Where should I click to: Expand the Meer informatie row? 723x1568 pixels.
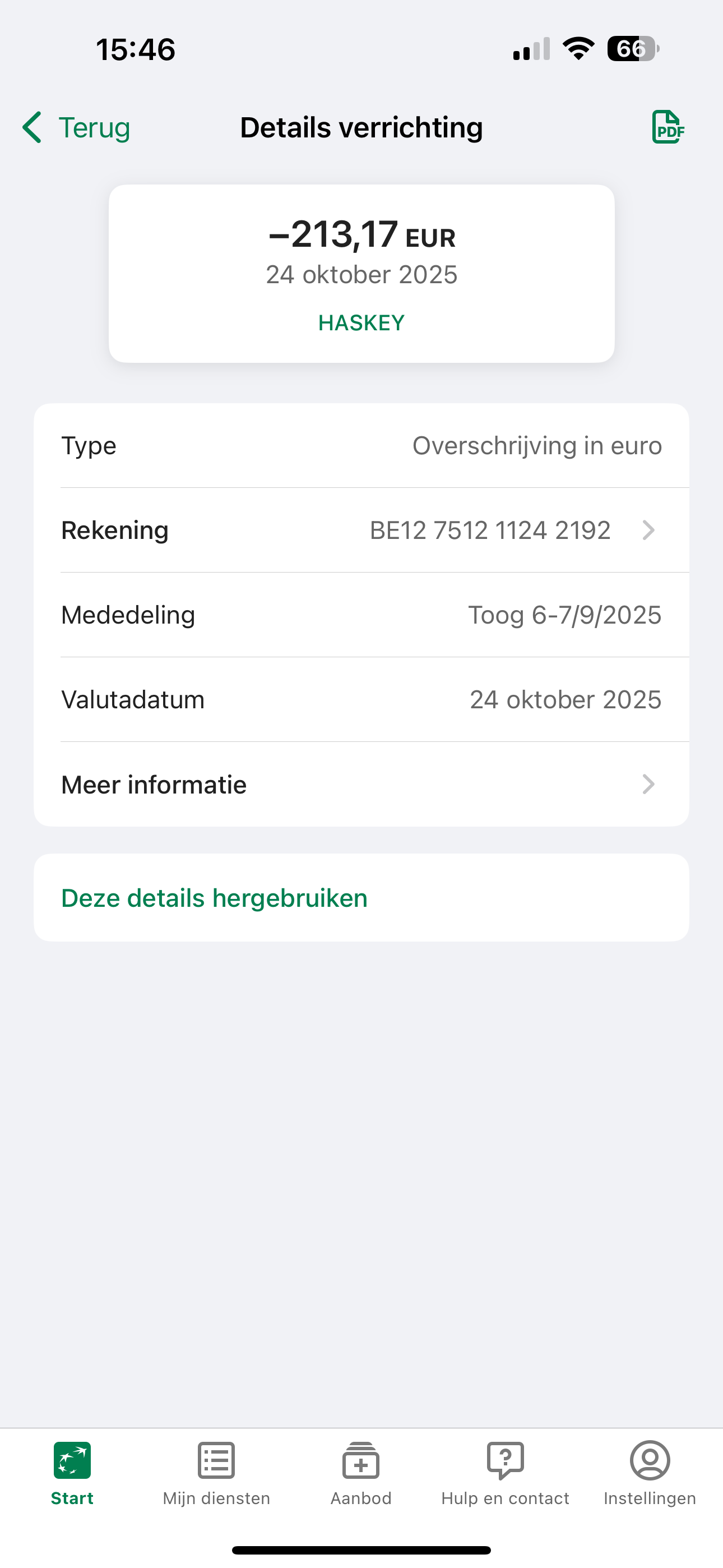click(361, 785)
